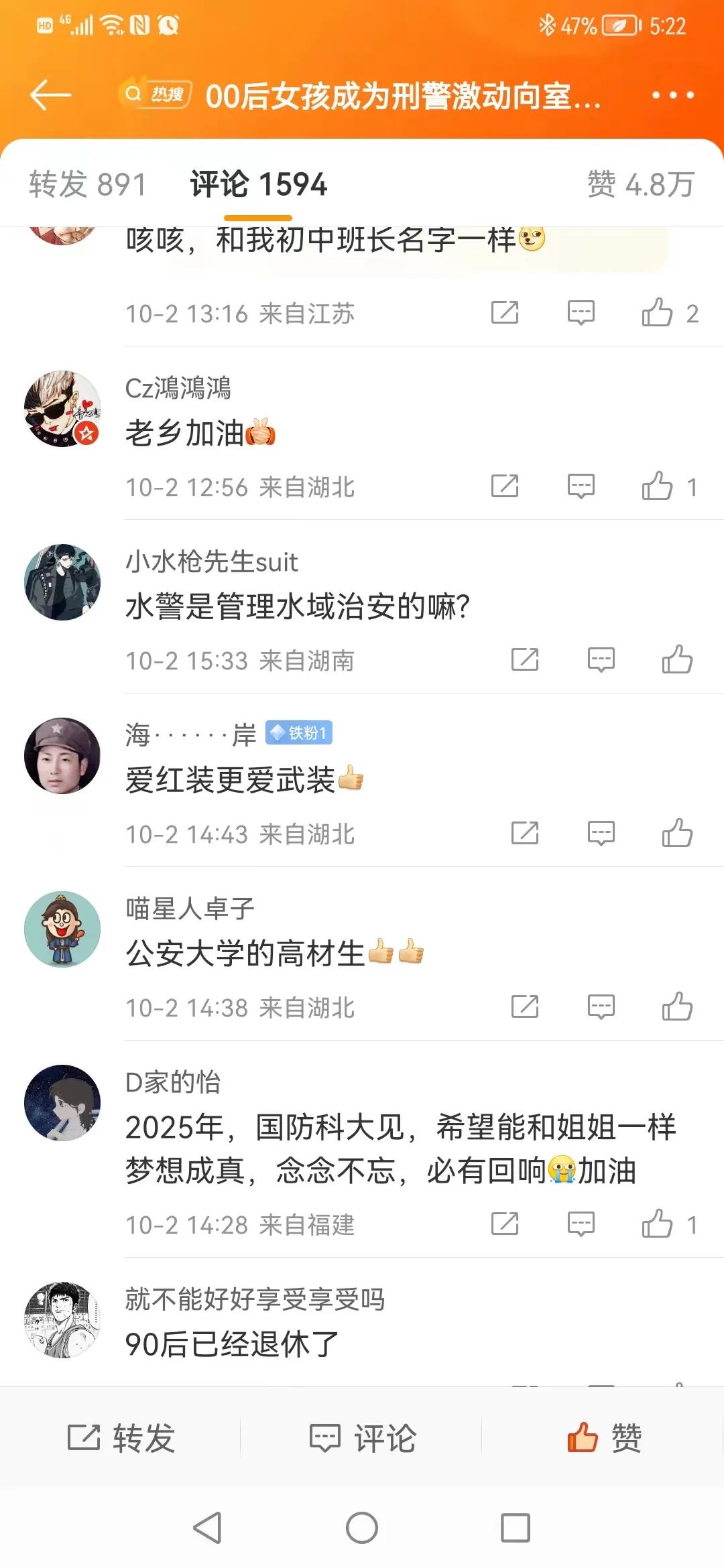Image resolution: width=724 pixels, height=1568 pixels.
Task: Repost 小水枪先生suit's comment
Action: click(525, 659)
